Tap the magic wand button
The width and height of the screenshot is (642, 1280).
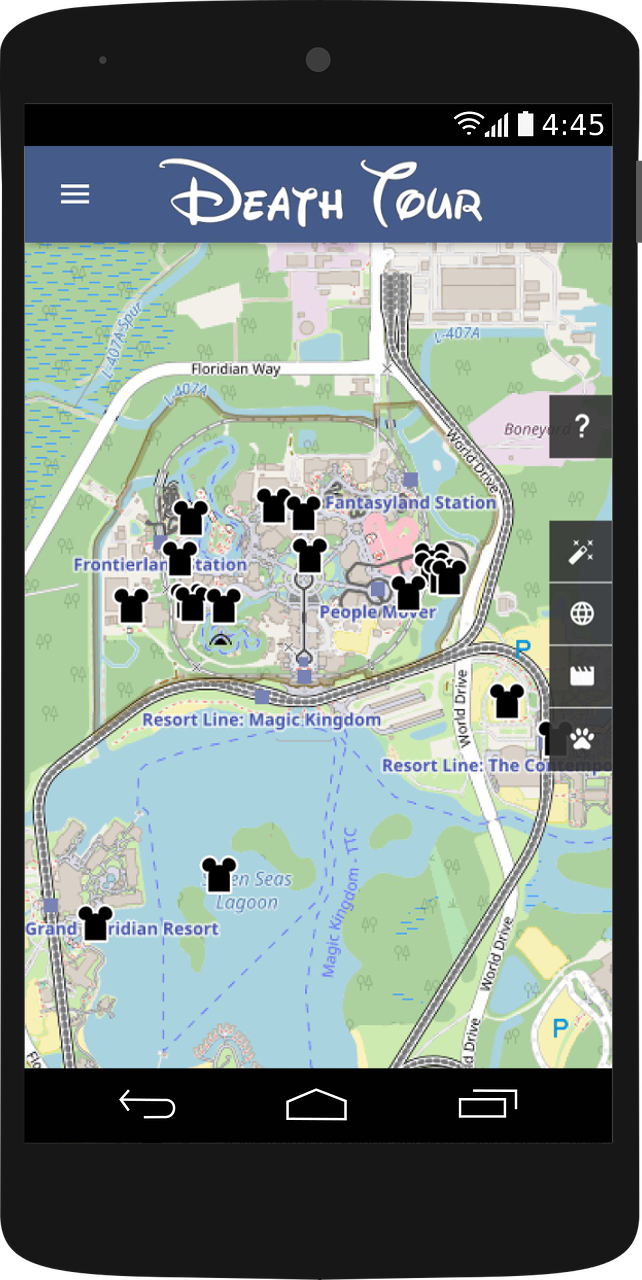581,551
